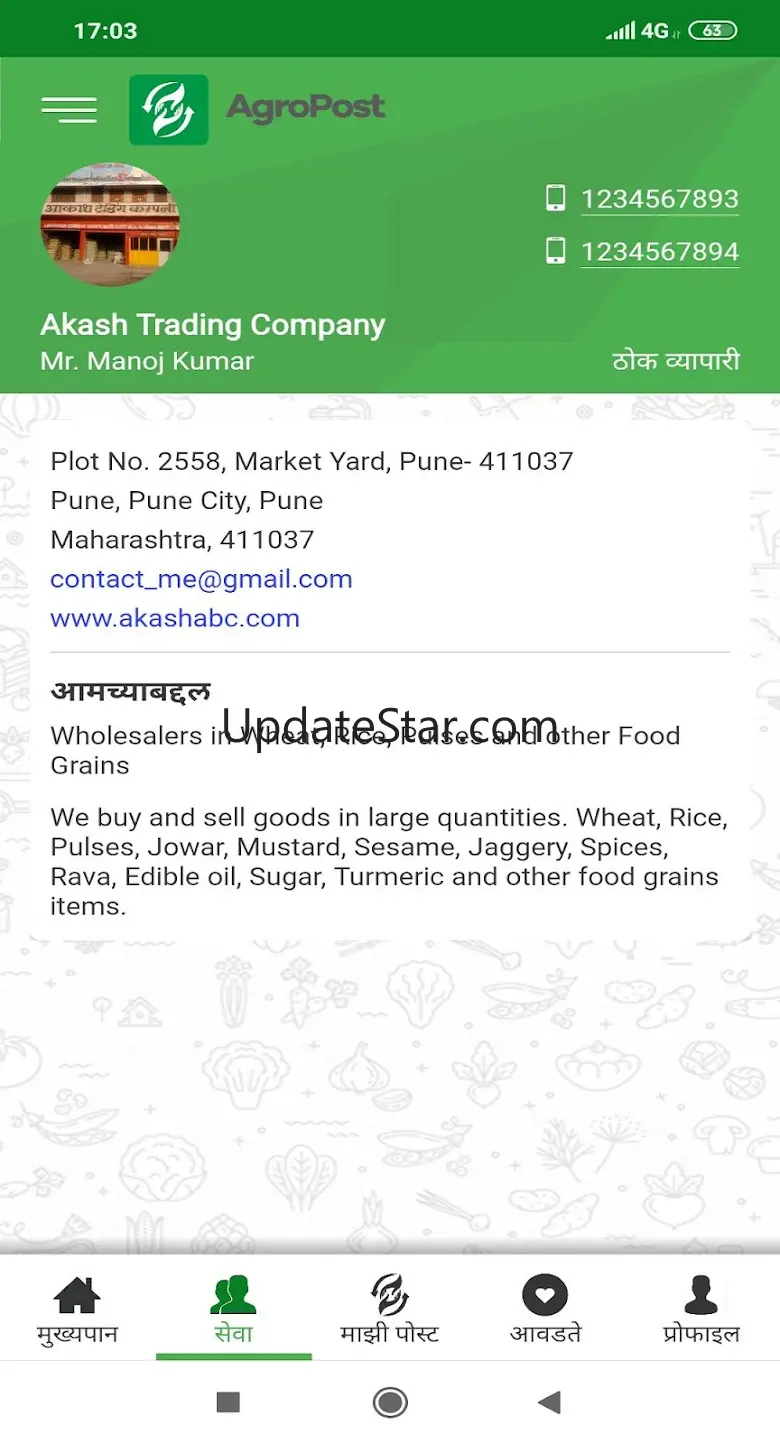Select the सेवा services tab
This screenshot has width=780, height=1444.
click(x=233, y=1309)
